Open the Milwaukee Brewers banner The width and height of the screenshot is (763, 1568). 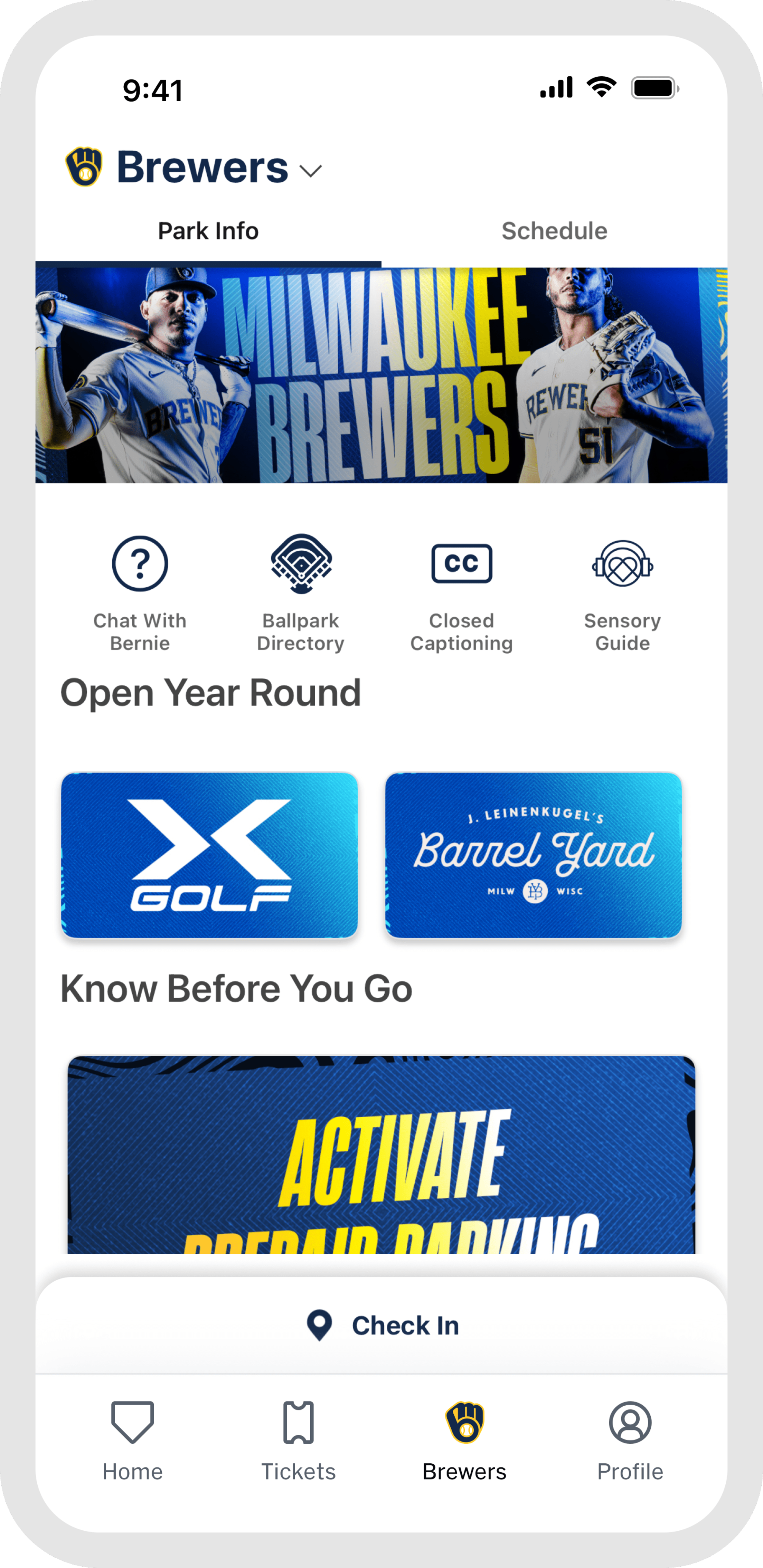click(381, 375)
